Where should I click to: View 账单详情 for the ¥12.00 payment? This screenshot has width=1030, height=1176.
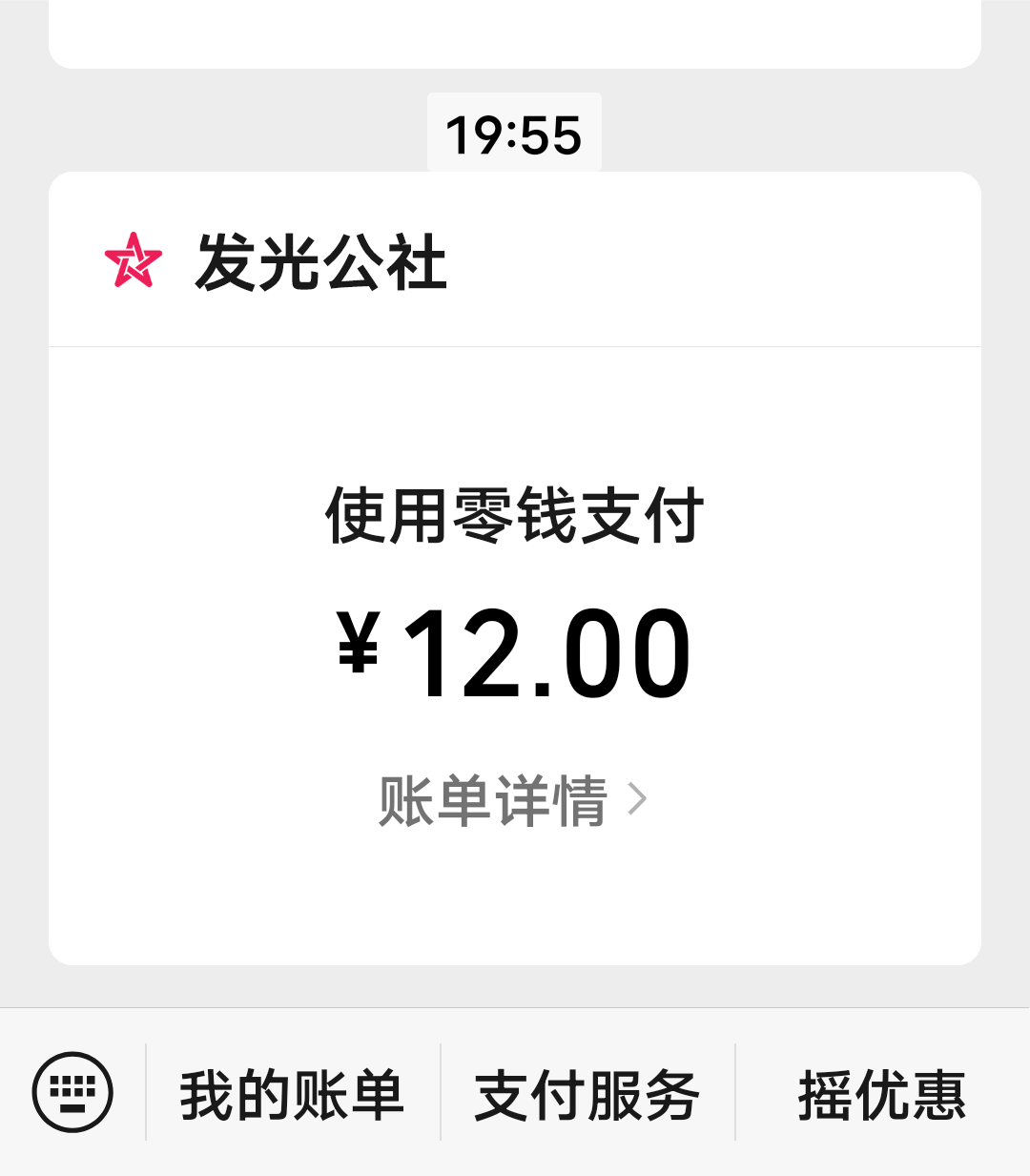pyautogui.click(x=513, y=799)
